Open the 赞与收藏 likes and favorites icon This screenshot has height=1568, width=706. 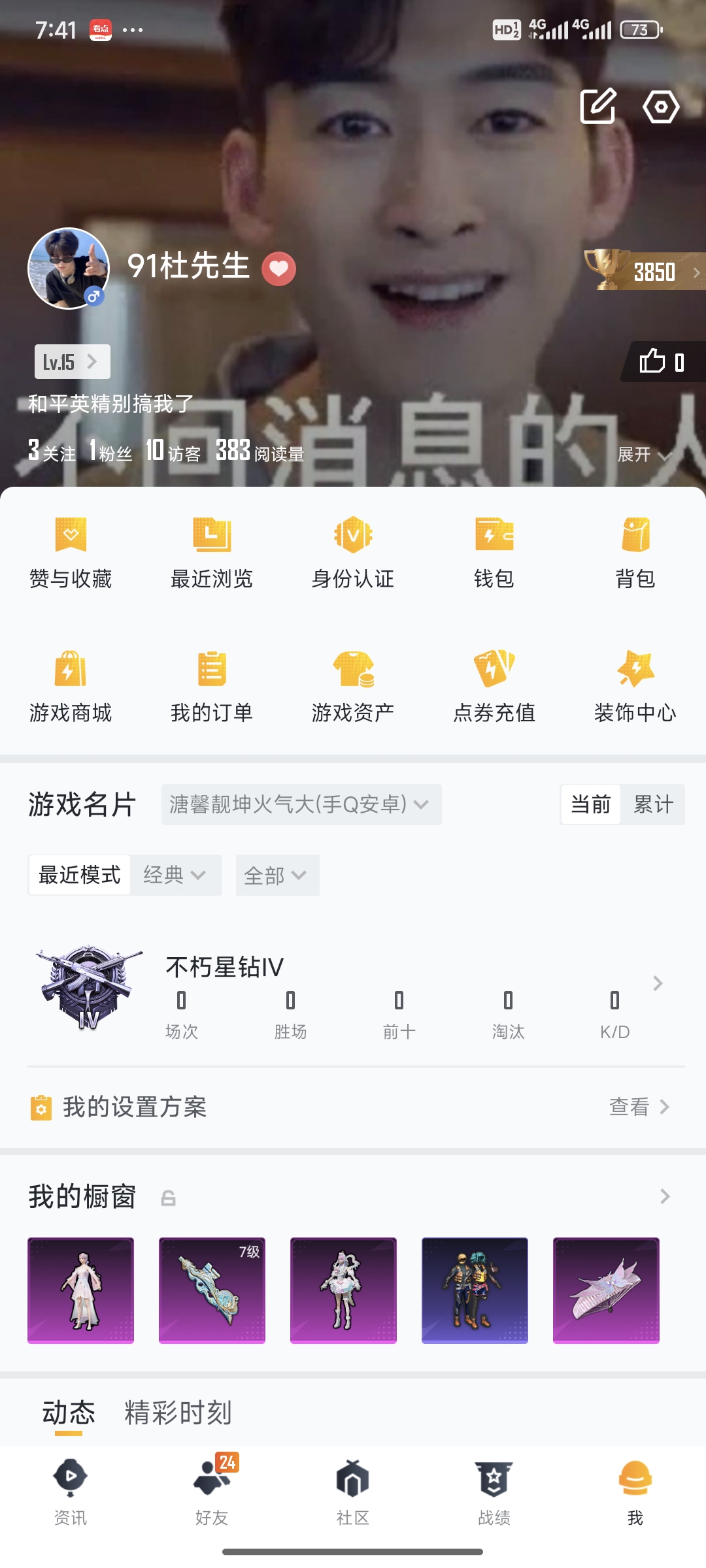click(70, 552)
